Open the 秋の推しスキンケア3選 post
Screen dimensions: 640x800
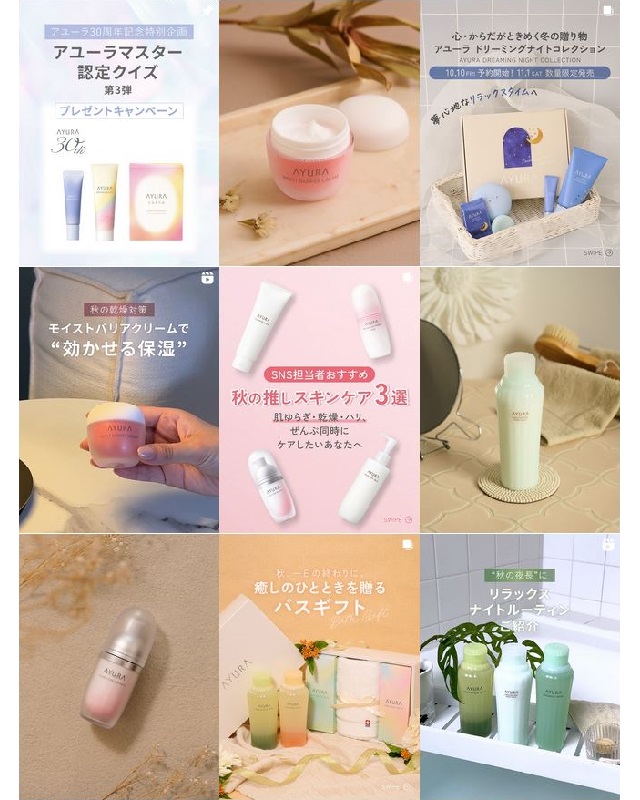click(x=319, y=400)
